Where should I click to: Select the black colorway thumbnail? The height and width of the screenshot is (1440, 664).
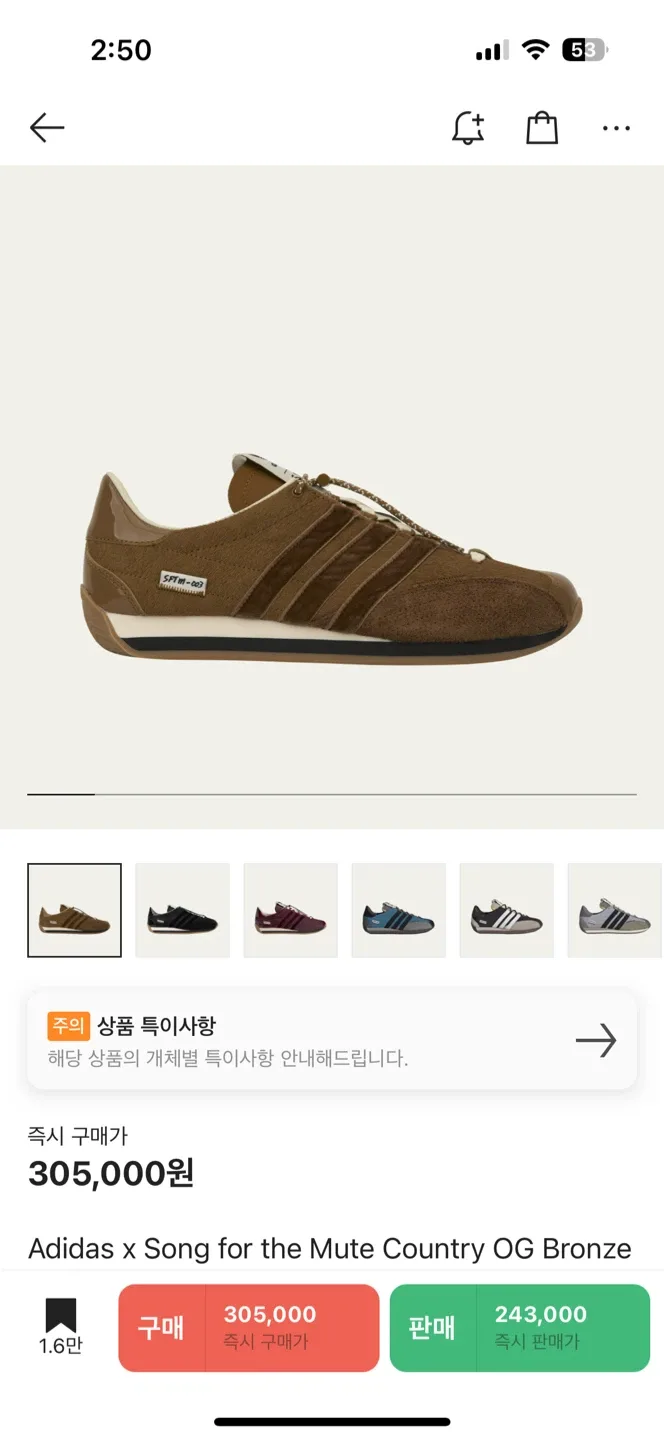point(182,910)
